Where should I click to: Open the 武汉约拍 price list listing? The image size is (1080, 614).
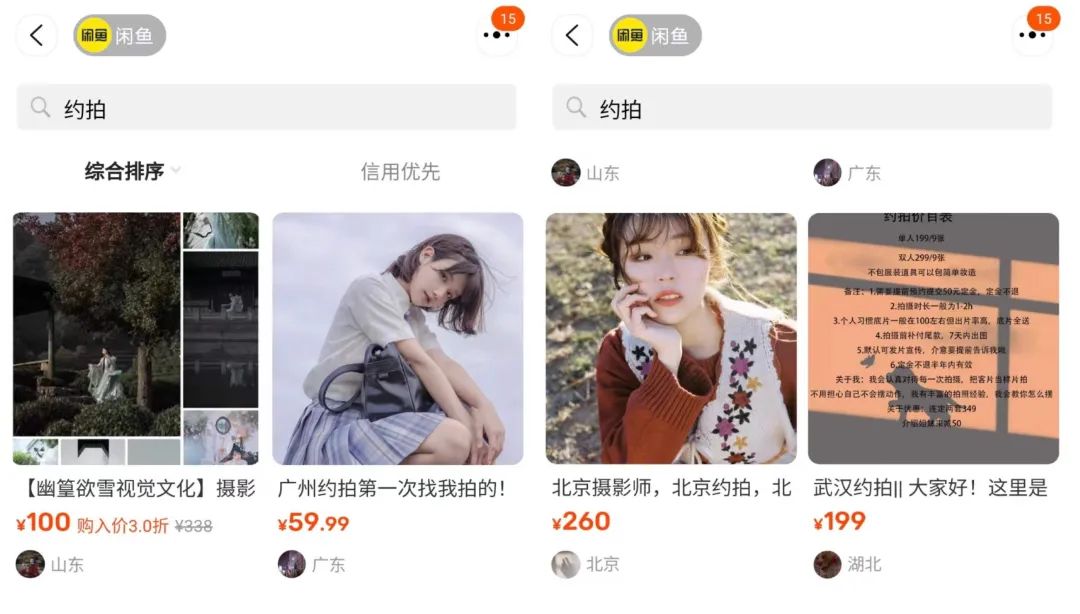(933, 339)
